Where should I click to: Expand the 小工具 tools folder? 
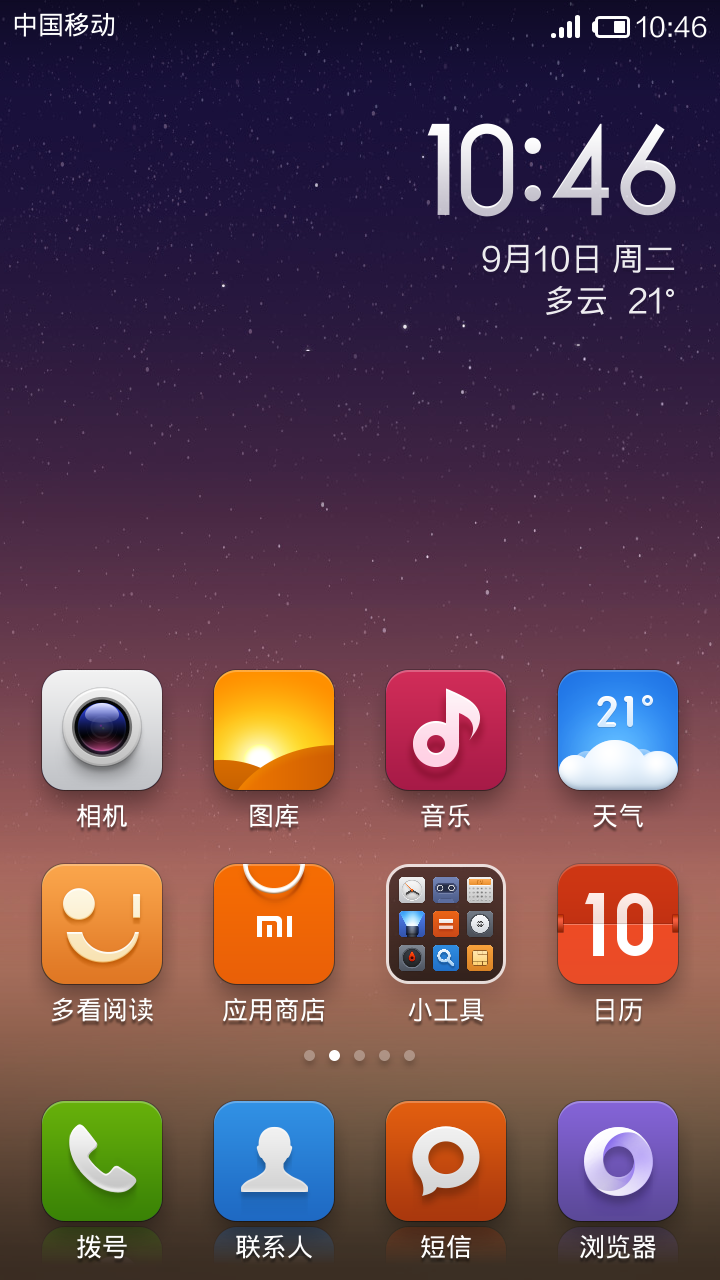[x=446, y=924]
